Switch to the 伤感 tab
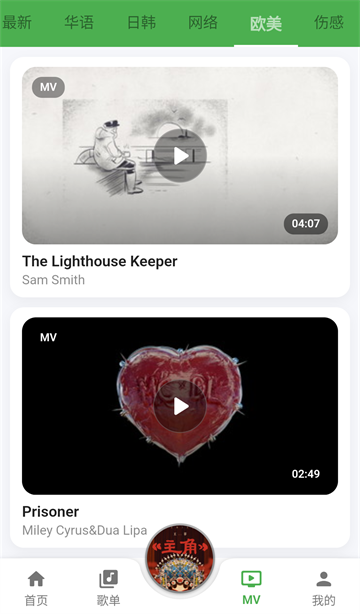This screenshot has width=360, height=614. click(x=329, y=23)
